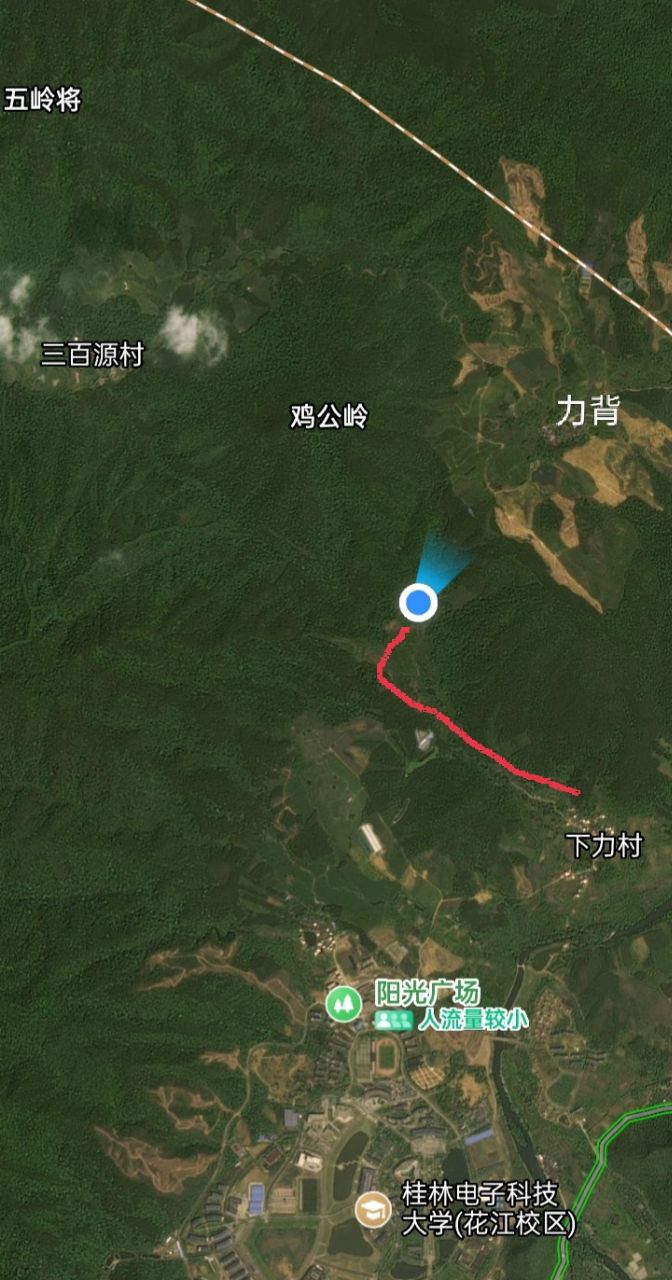Select the 桂林电子科技大学 school marker
The width and height of the screenshot is (672, 1280).
[373, 1209]
